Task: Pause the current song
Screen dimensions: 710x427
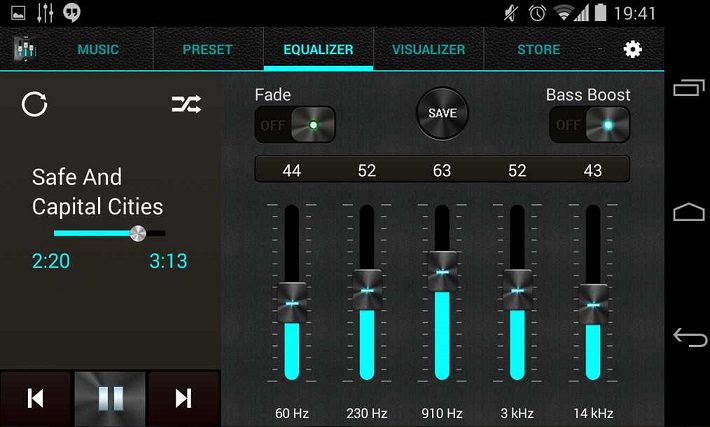Action: tap(110, 399)
